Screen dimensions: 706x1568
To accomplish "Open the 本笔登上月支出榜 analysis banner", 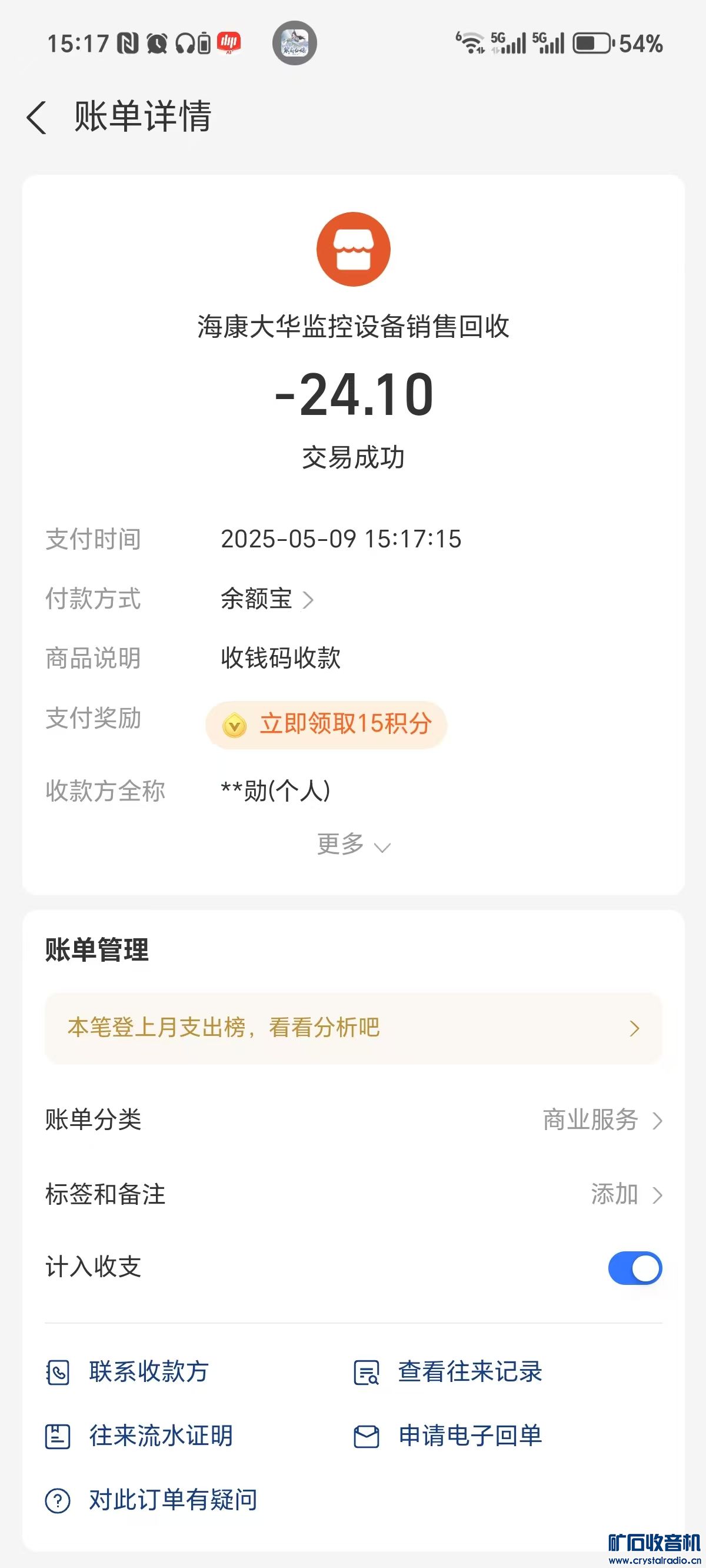I will coord(353,1028).
